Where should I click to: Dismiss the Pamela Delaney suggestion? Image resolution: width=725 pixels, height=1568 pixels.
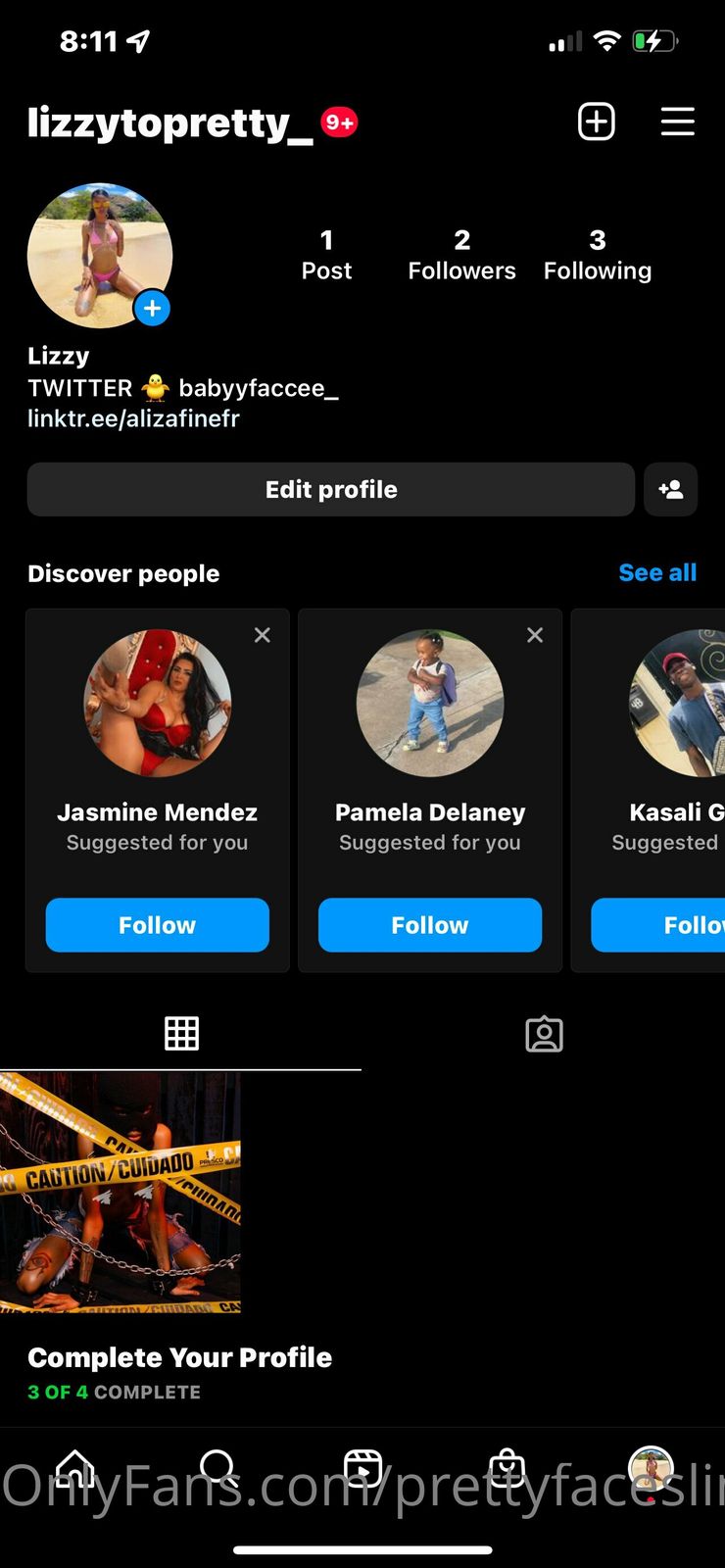535,635
